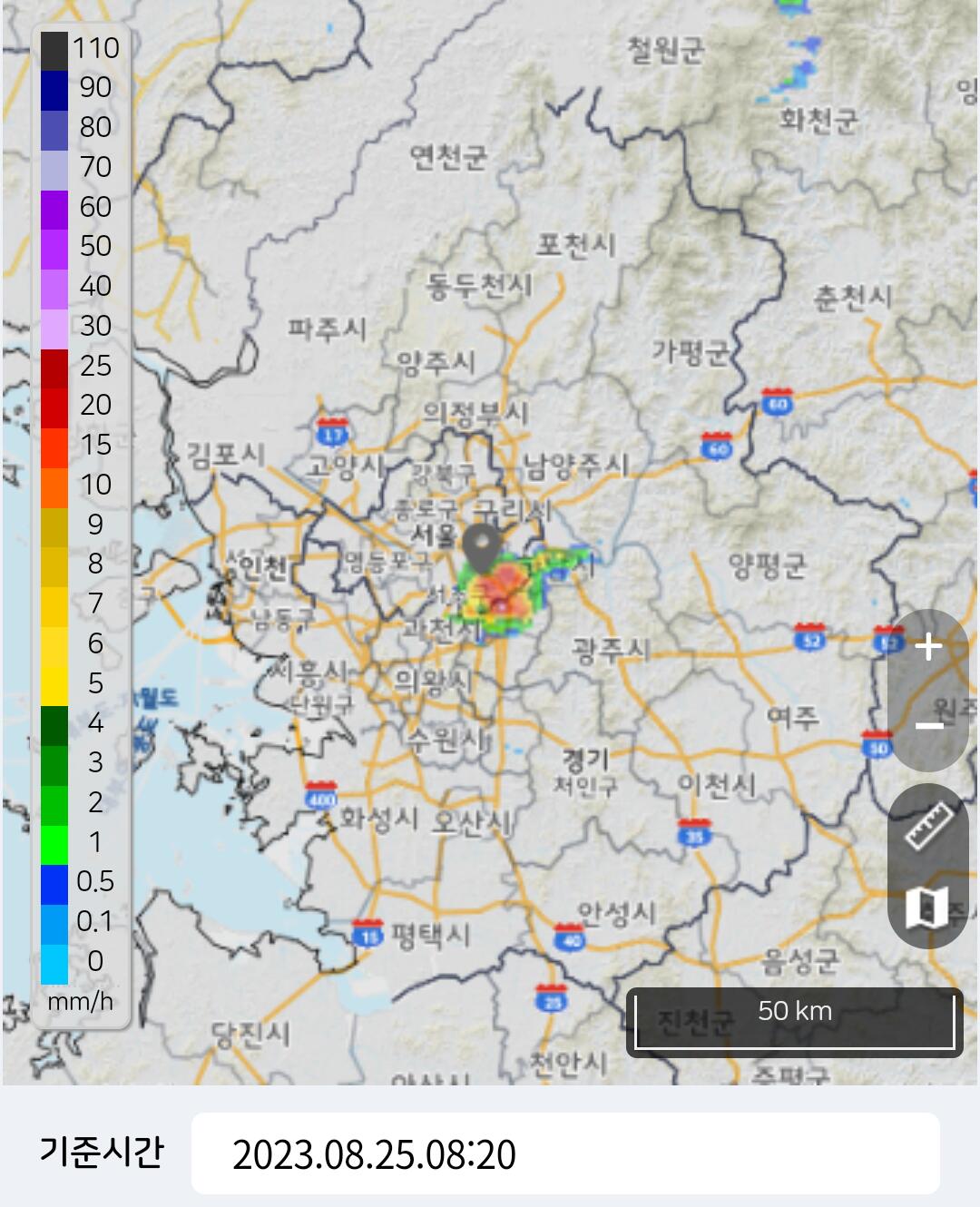Tap the location pin over Seoul

click(481, 545)
